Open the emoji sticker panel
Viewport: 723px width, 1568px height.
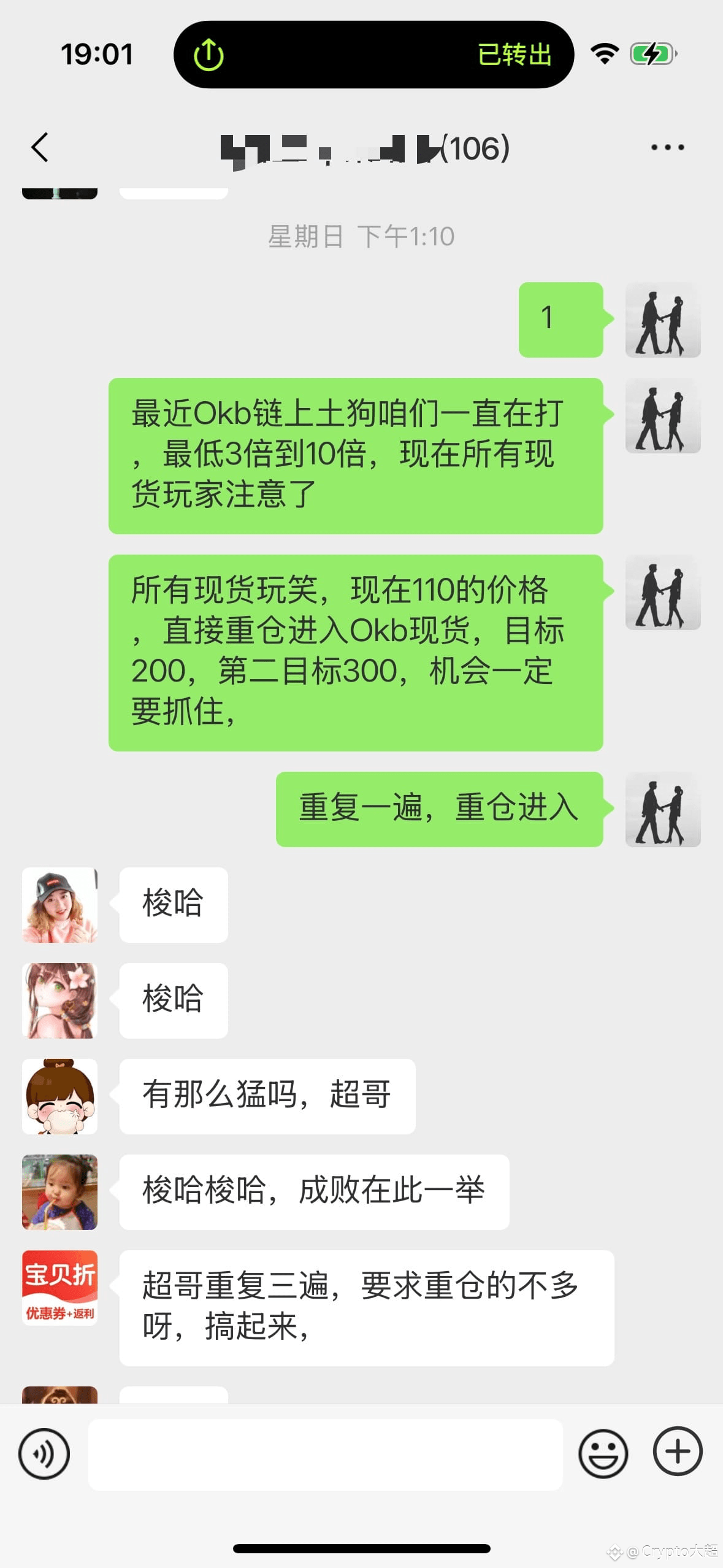click(603, 1453)
